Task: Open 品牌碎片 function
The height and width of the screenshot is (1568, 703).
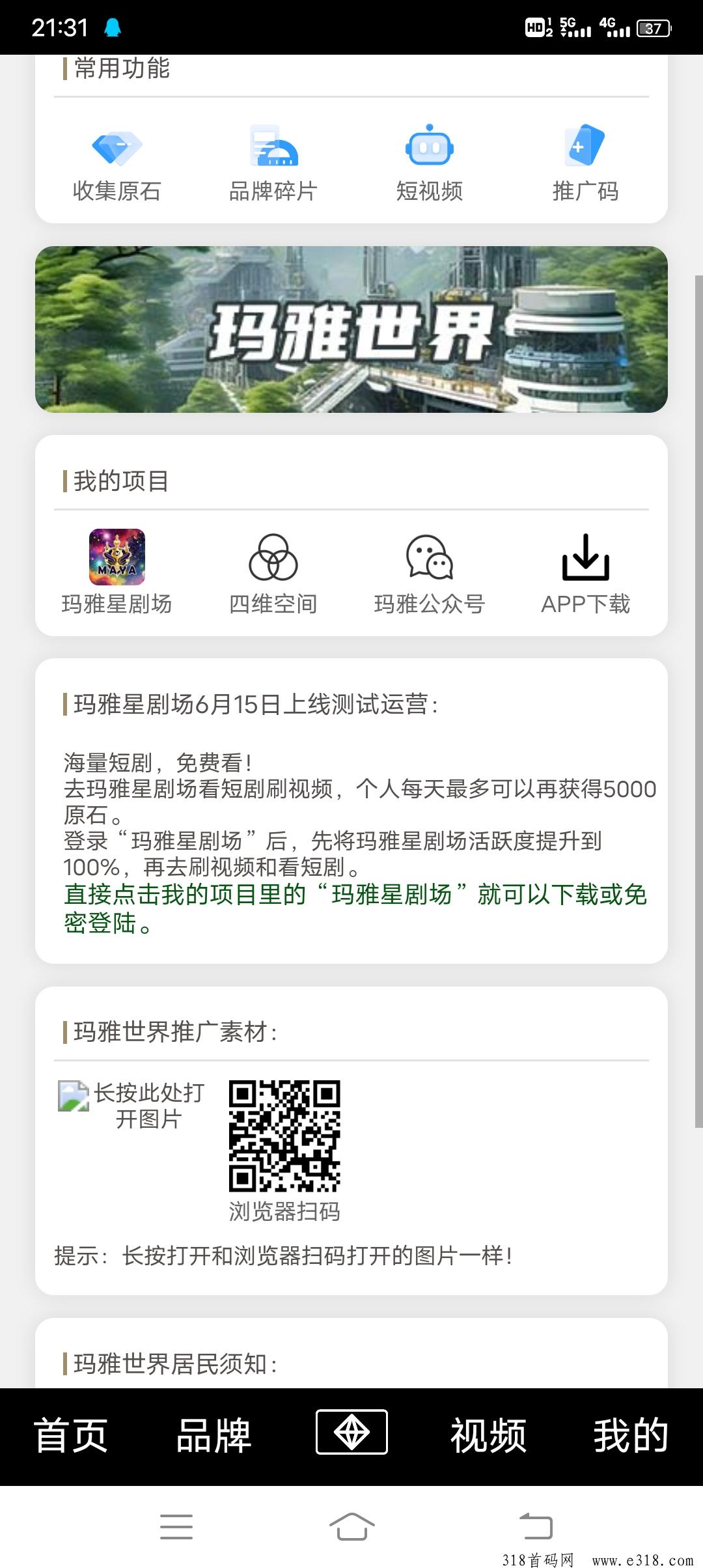Action: coord(273,163)
